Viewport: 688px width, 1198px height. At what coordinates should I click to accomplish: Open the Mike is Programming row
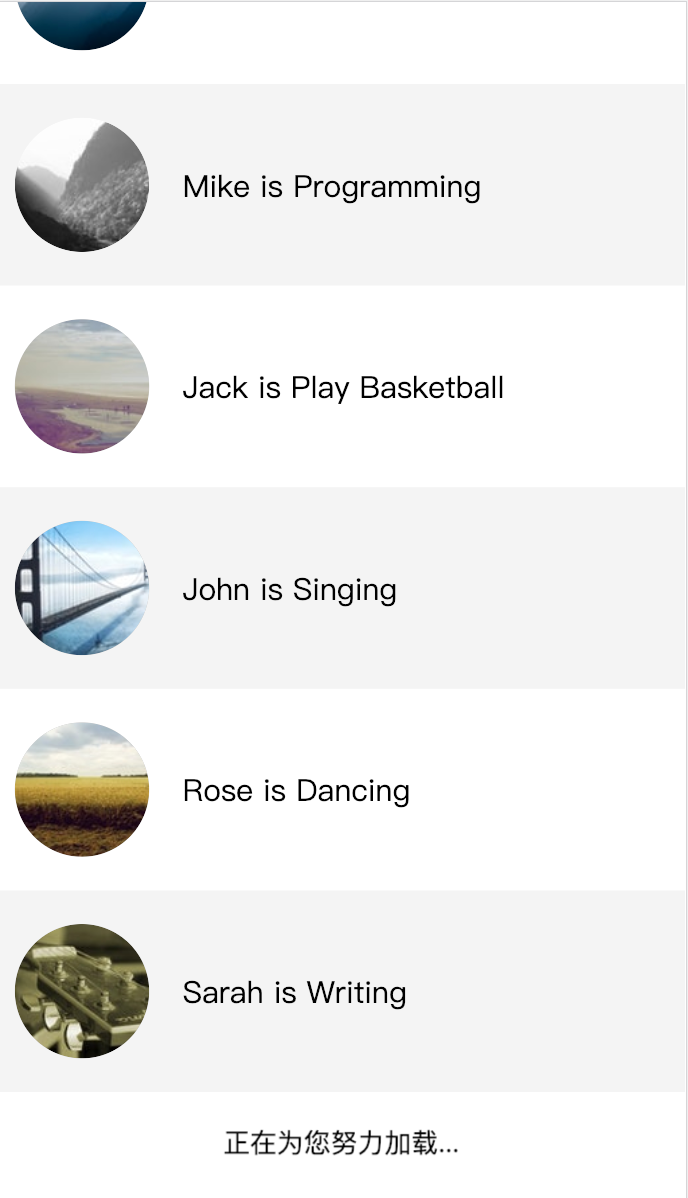click(331, 187)
